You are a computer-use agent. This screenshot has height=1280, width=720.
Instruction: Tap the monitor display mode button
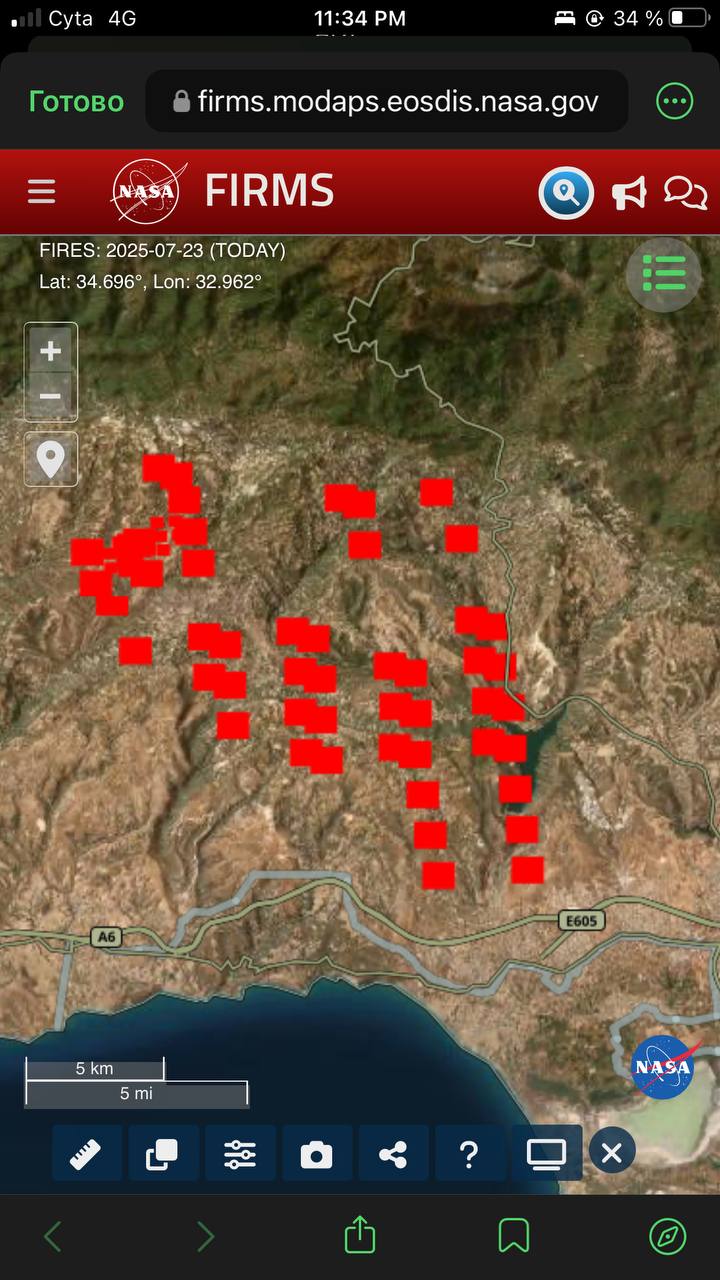tap(546, 1153)
